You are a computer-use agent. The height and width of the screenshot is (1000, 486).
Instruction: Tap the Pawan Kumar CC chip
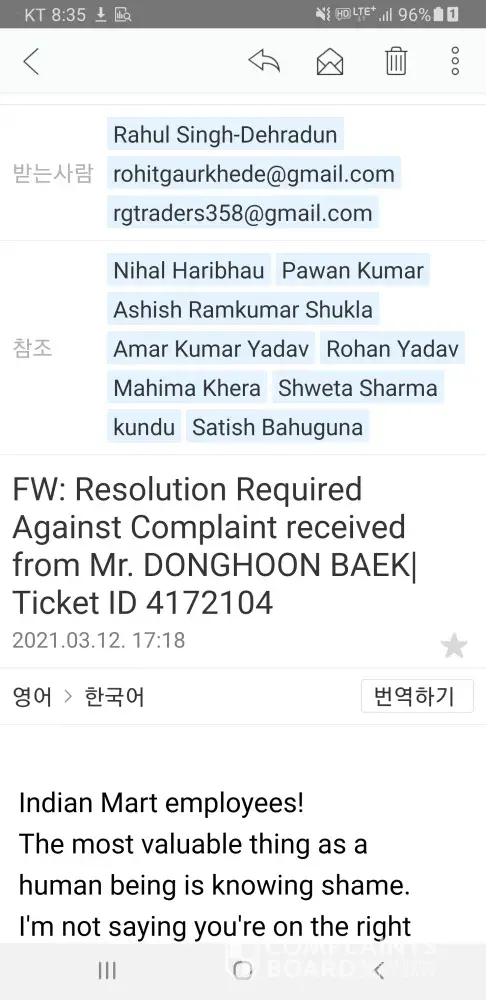pyautogui.click(x=353, y=270)
